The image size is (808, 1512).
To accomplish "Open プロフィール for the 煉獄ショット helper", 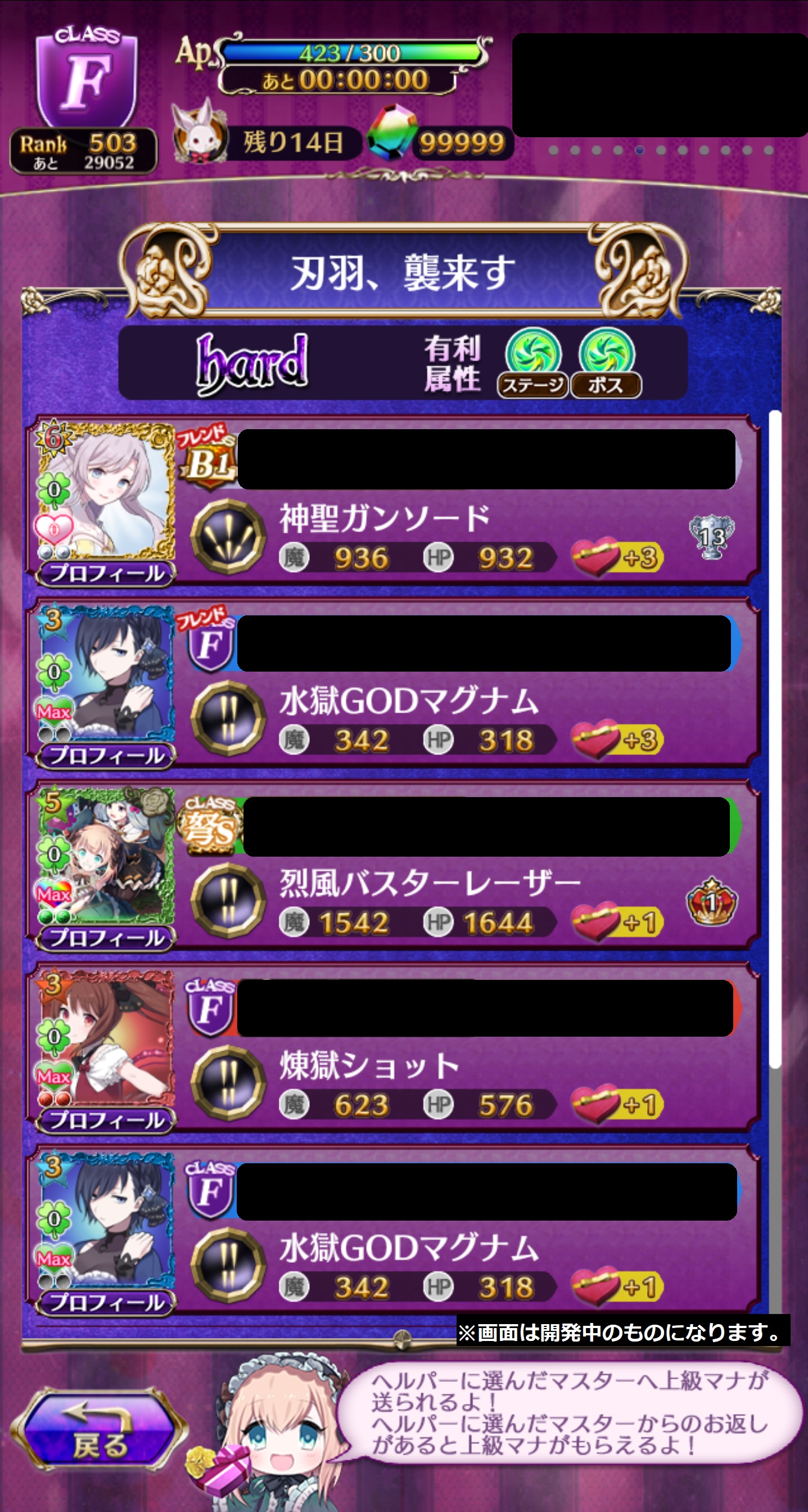I will tap(106, 1120).
